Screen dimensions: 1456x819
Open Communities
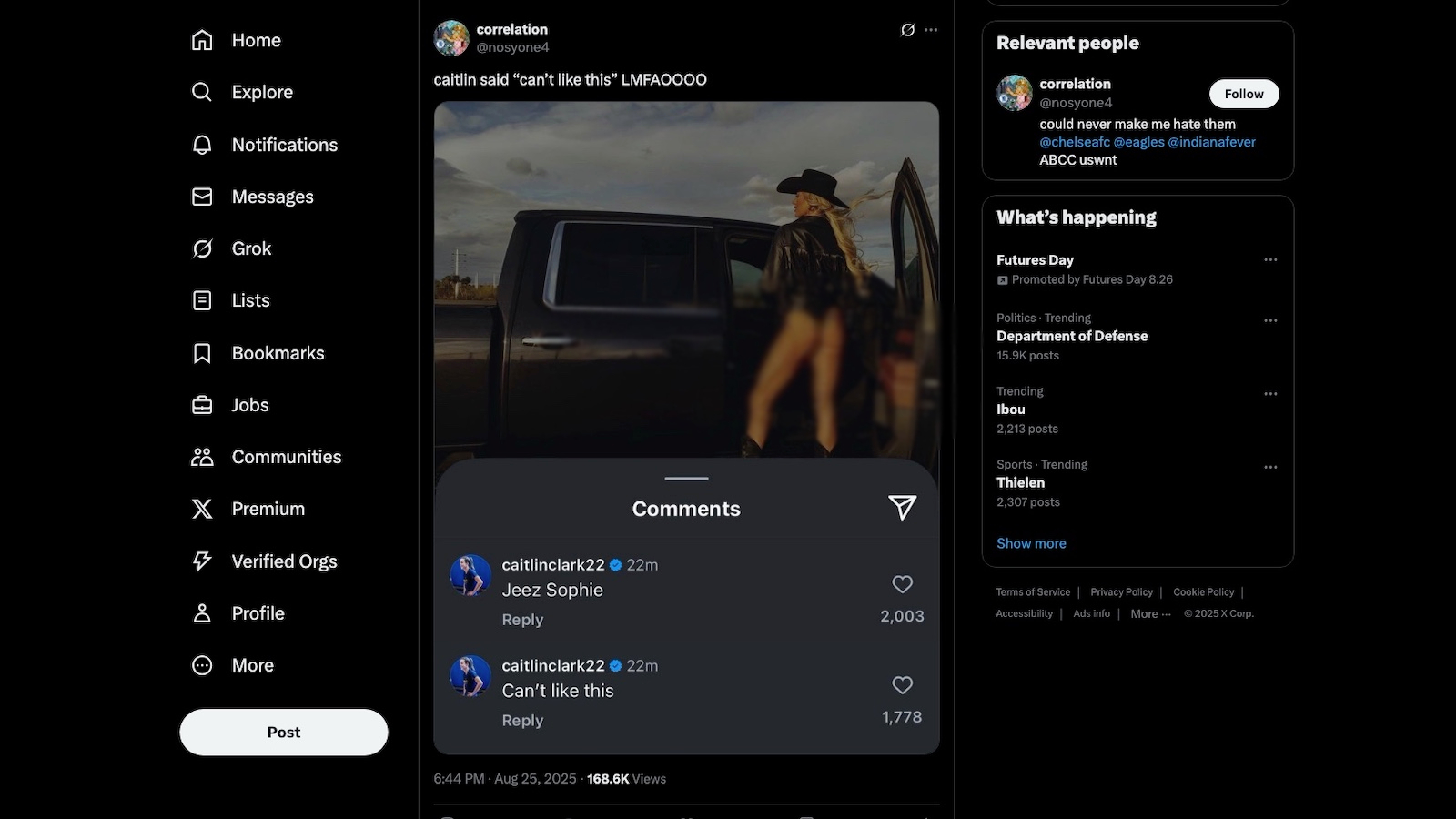[x=266, y=457]
